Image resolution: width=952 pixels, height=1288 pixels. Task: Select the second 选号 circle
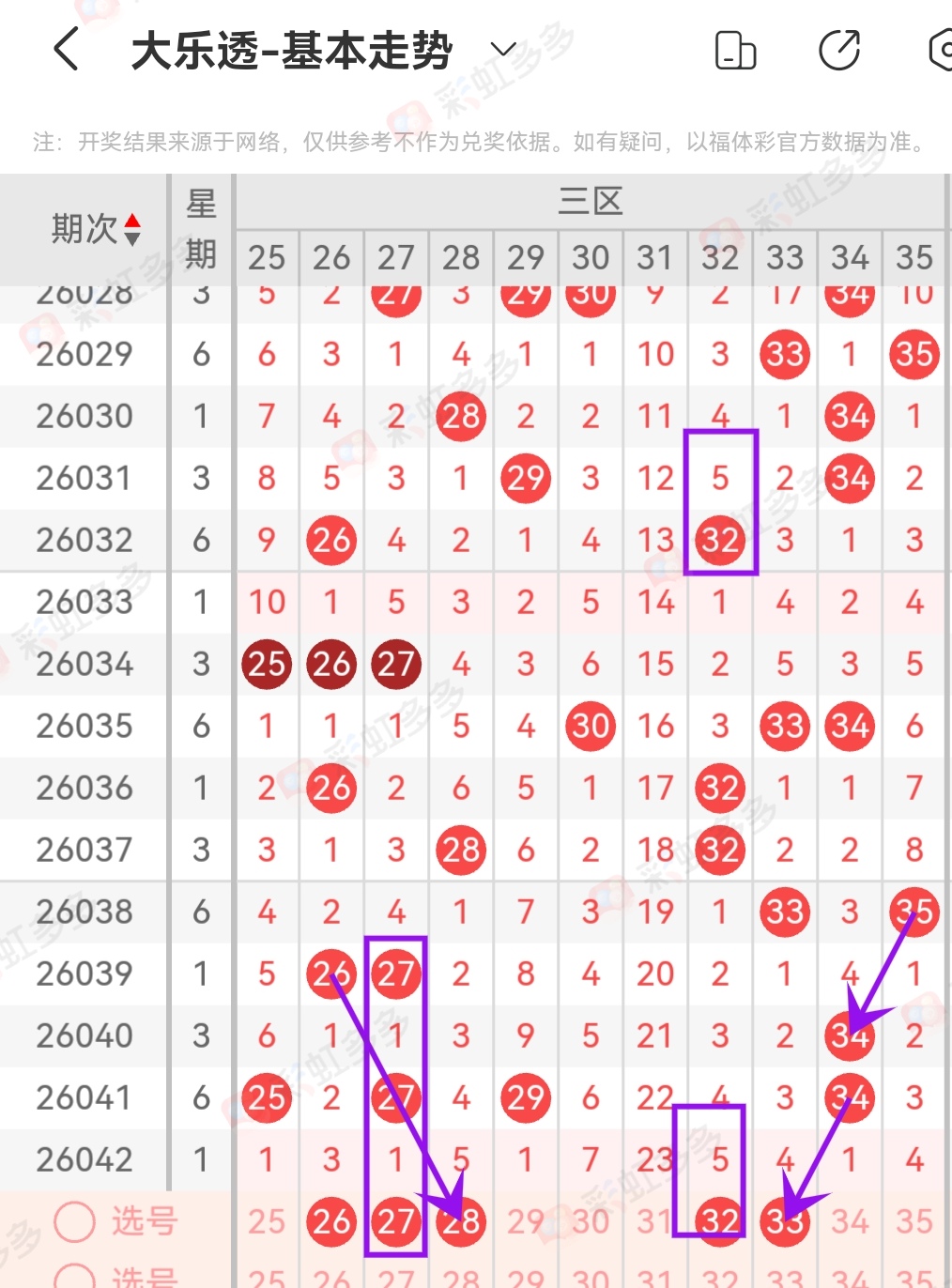point(76,1279)
